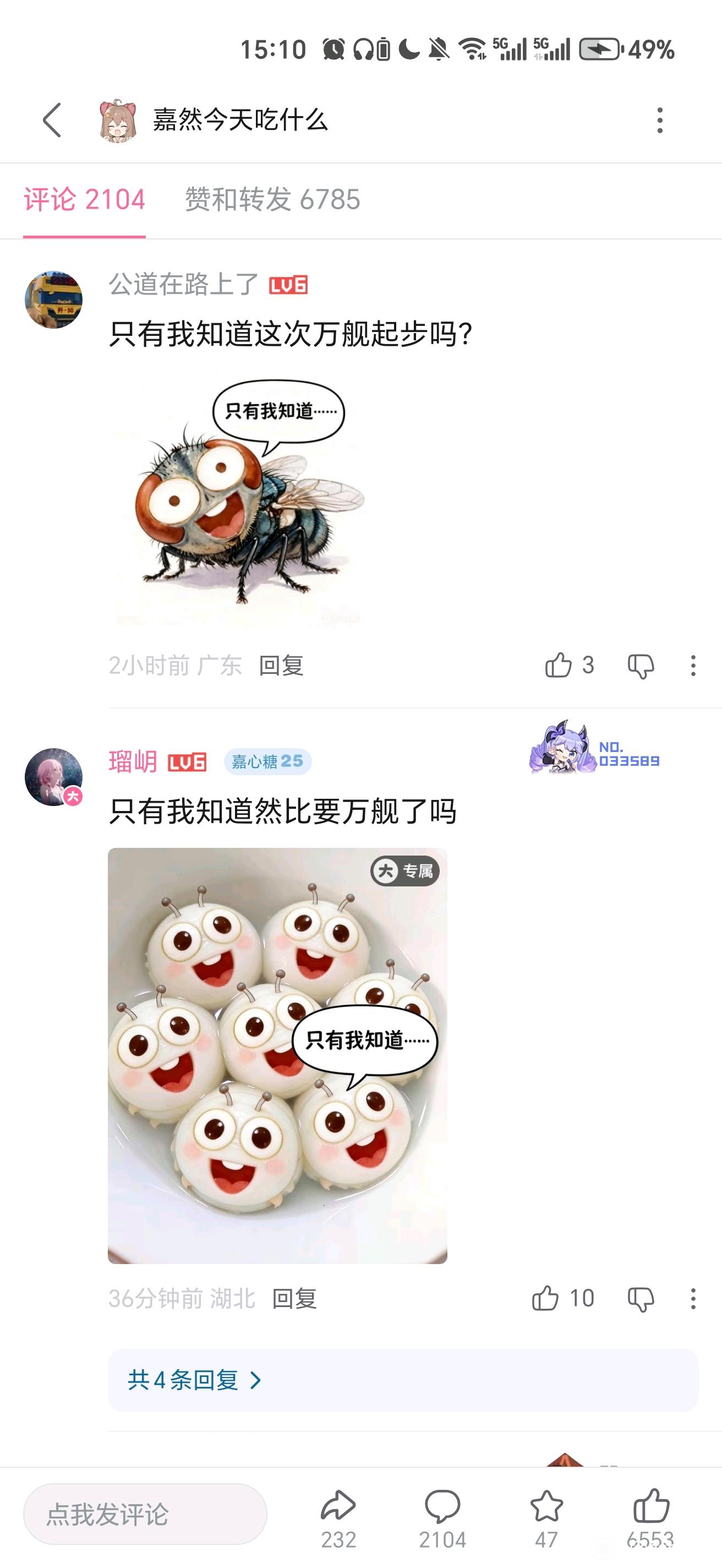Dislike 公道在路上了's comment
The image size is (722, 1568).
click(x=641, y=666)
